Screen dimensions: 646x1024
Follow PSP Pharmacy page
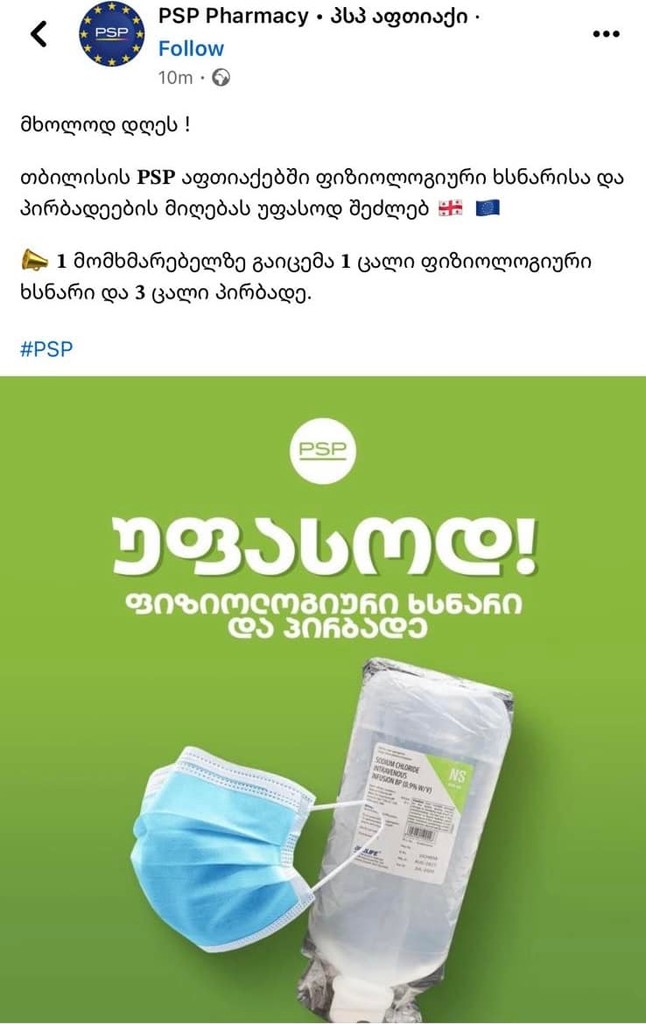191,48
